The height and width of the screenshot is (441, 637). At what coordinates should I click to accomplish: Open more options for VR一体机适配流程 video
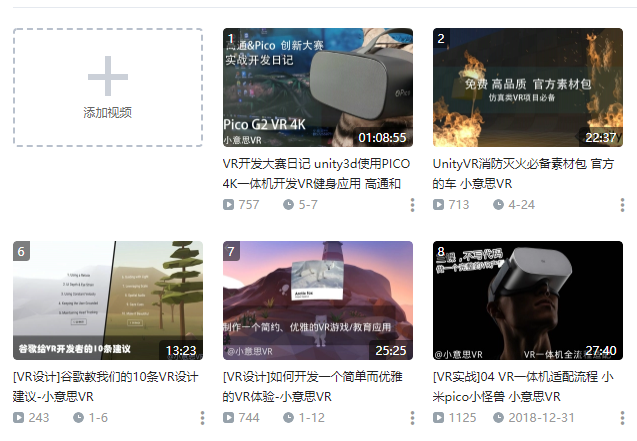pyautogui.click(x=622, y=418)
